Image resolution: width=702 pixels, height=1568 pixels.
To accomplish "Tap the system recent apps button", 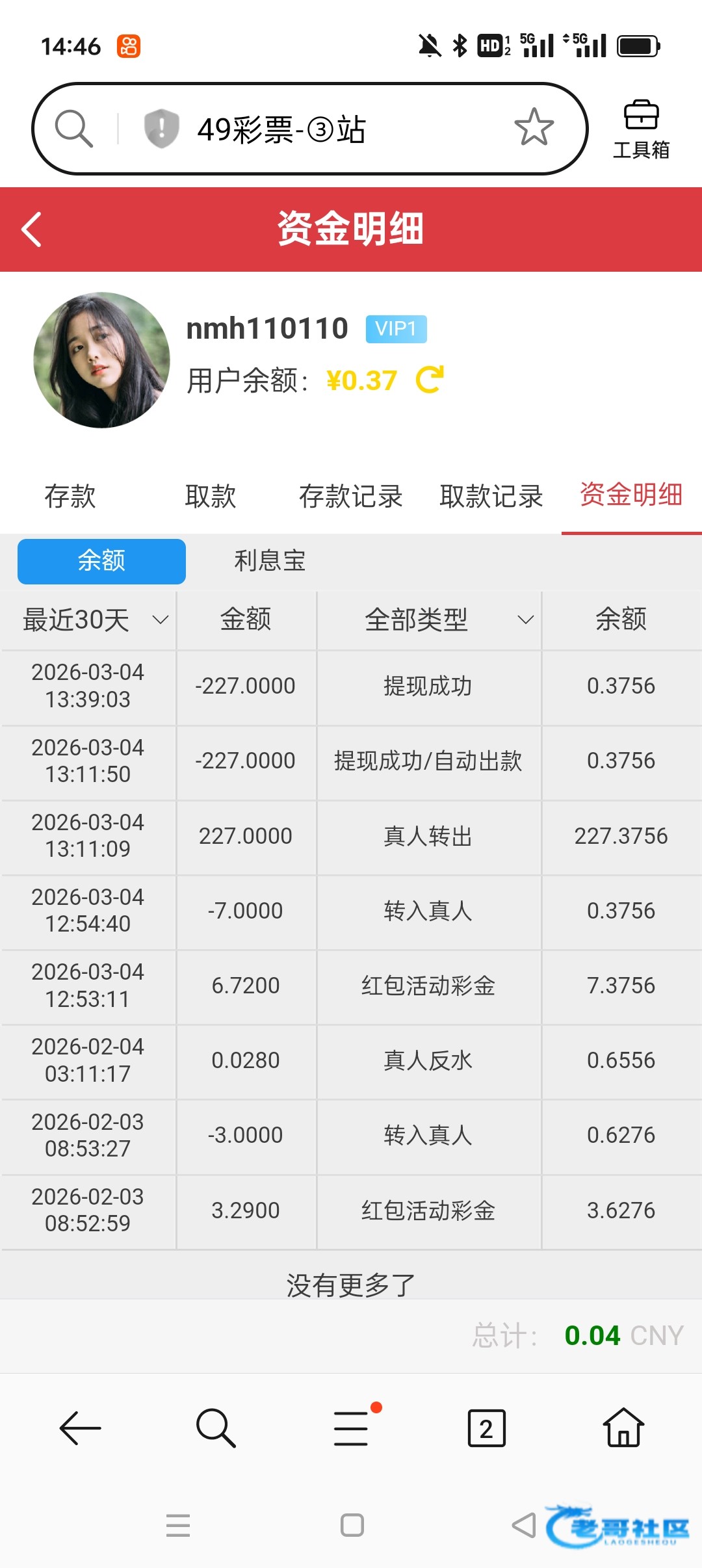I will coord(178,1526).
